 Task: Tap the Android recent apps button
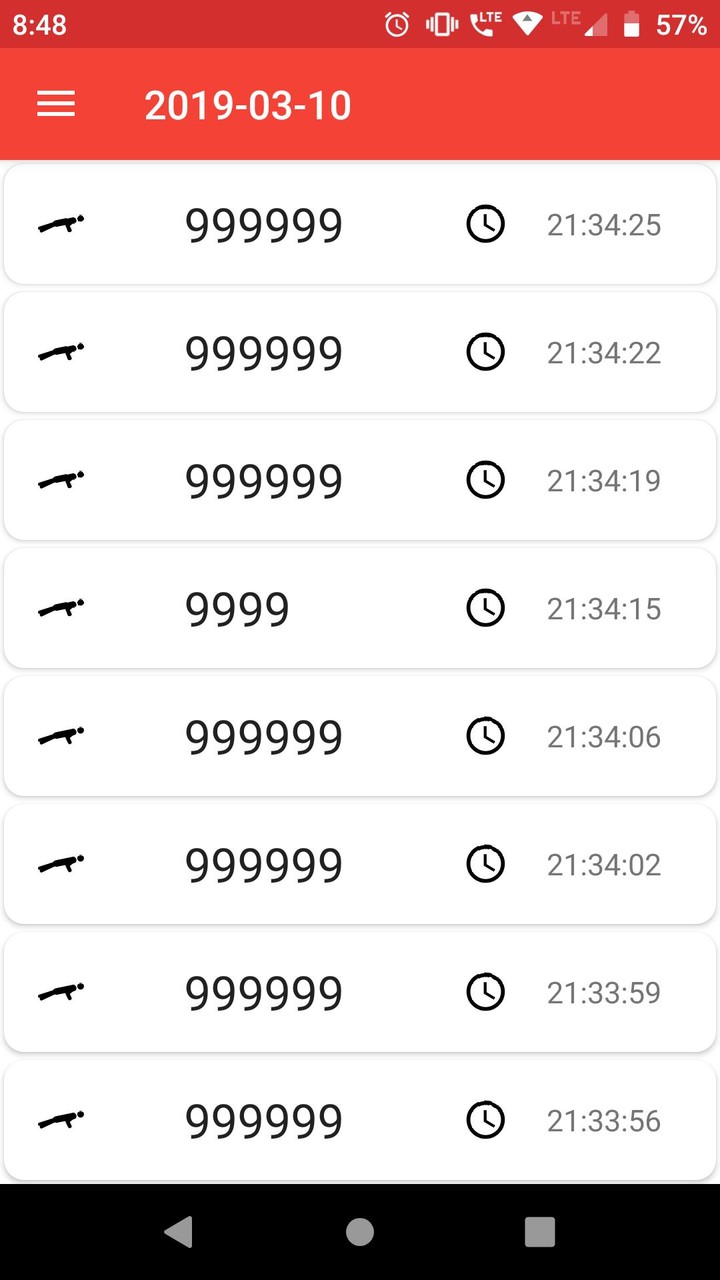[x=540, y=1232]
